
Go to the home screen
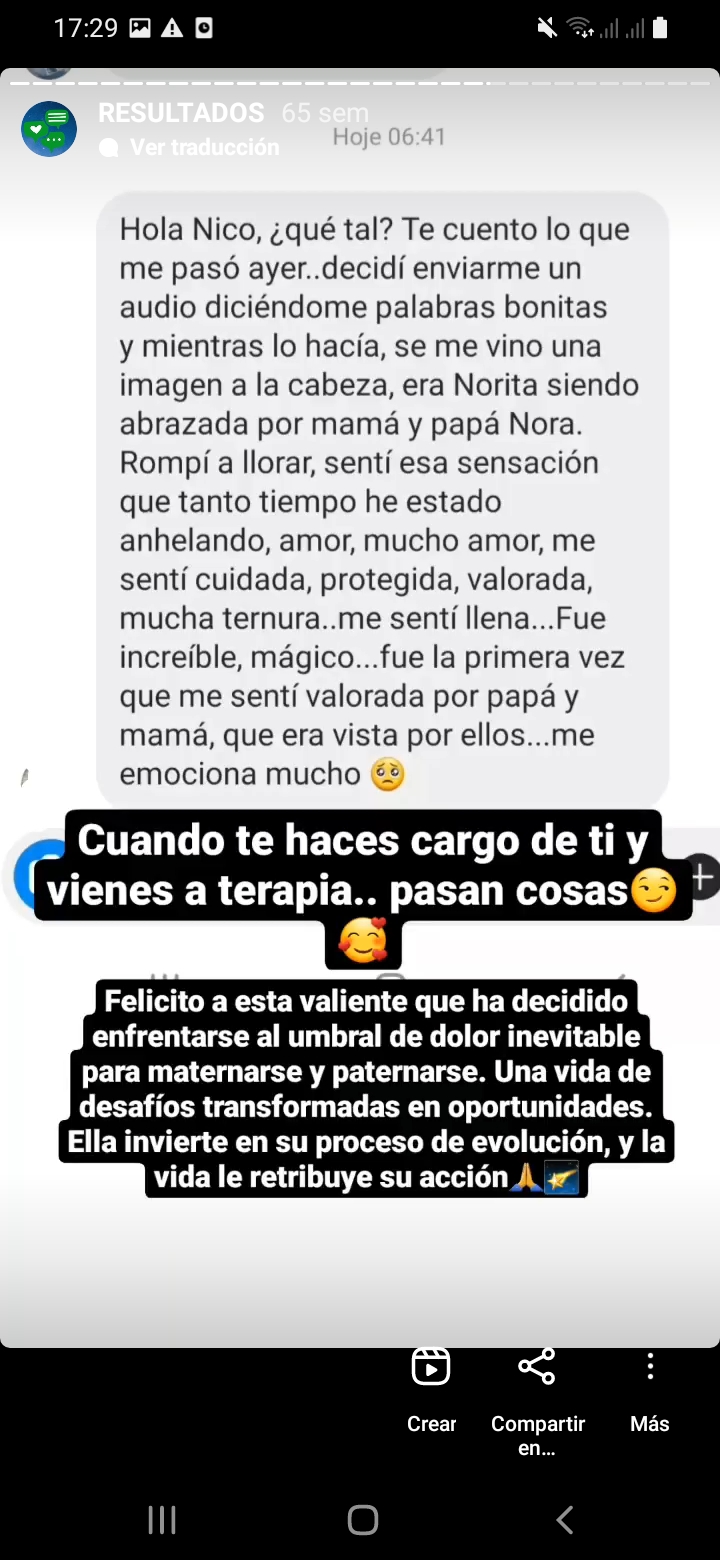(x=362, y=1520)
